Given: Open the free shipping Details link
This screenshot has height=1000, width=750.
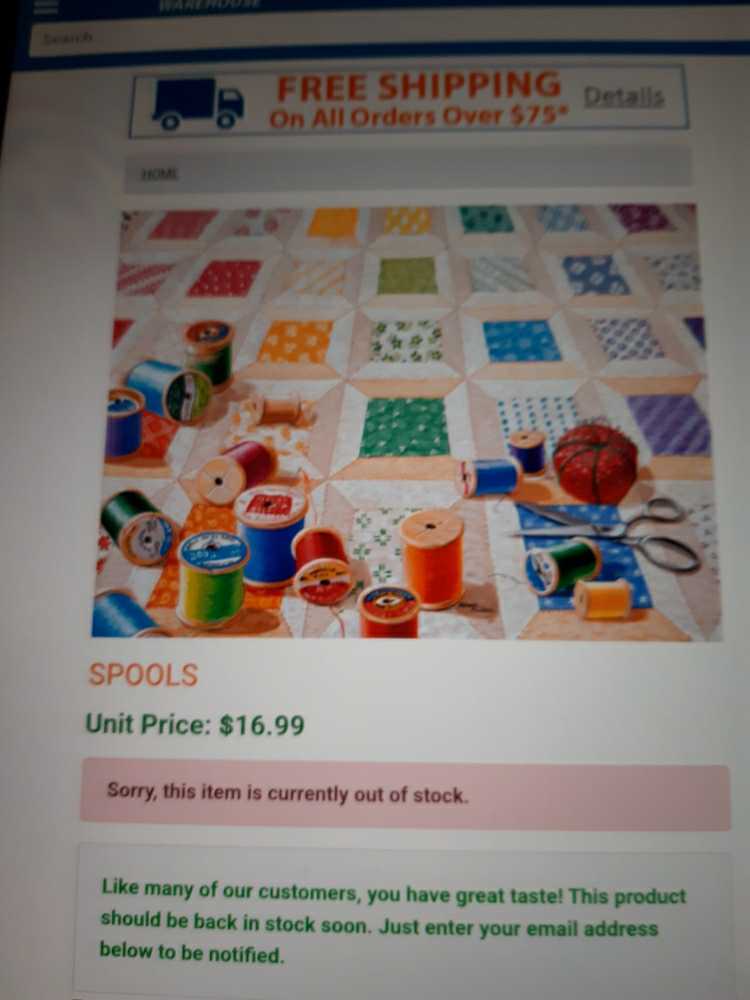Looking at the screenshot, I should 624,97.
